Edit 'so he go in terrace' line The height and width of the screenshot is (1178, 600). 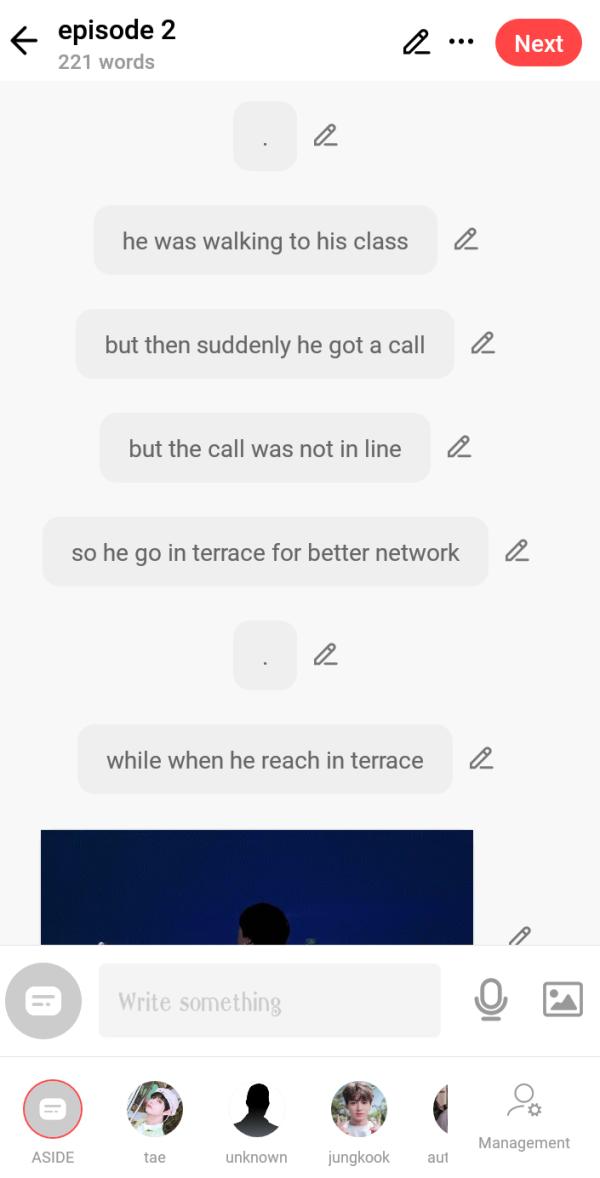pos(516,551)
